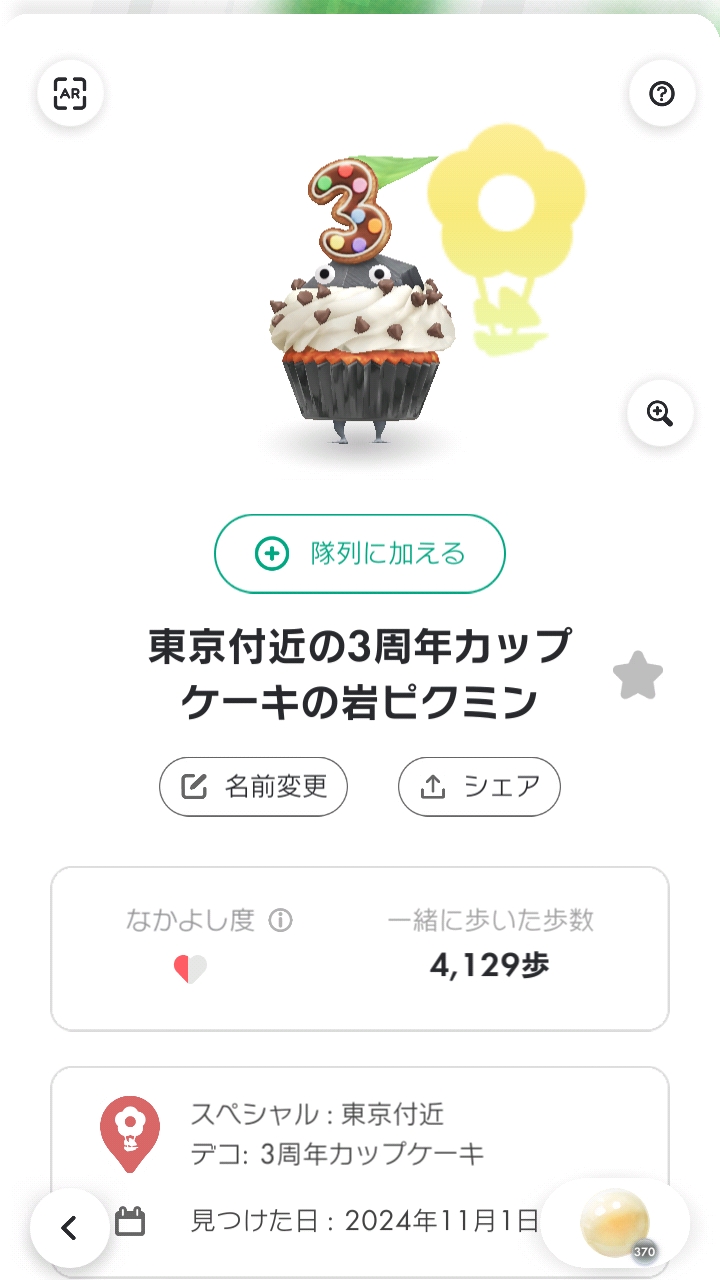Viewport: 720px width, 1280px height.
Task: Open the nectar item with 370 count
Action: pos(616,1224)
